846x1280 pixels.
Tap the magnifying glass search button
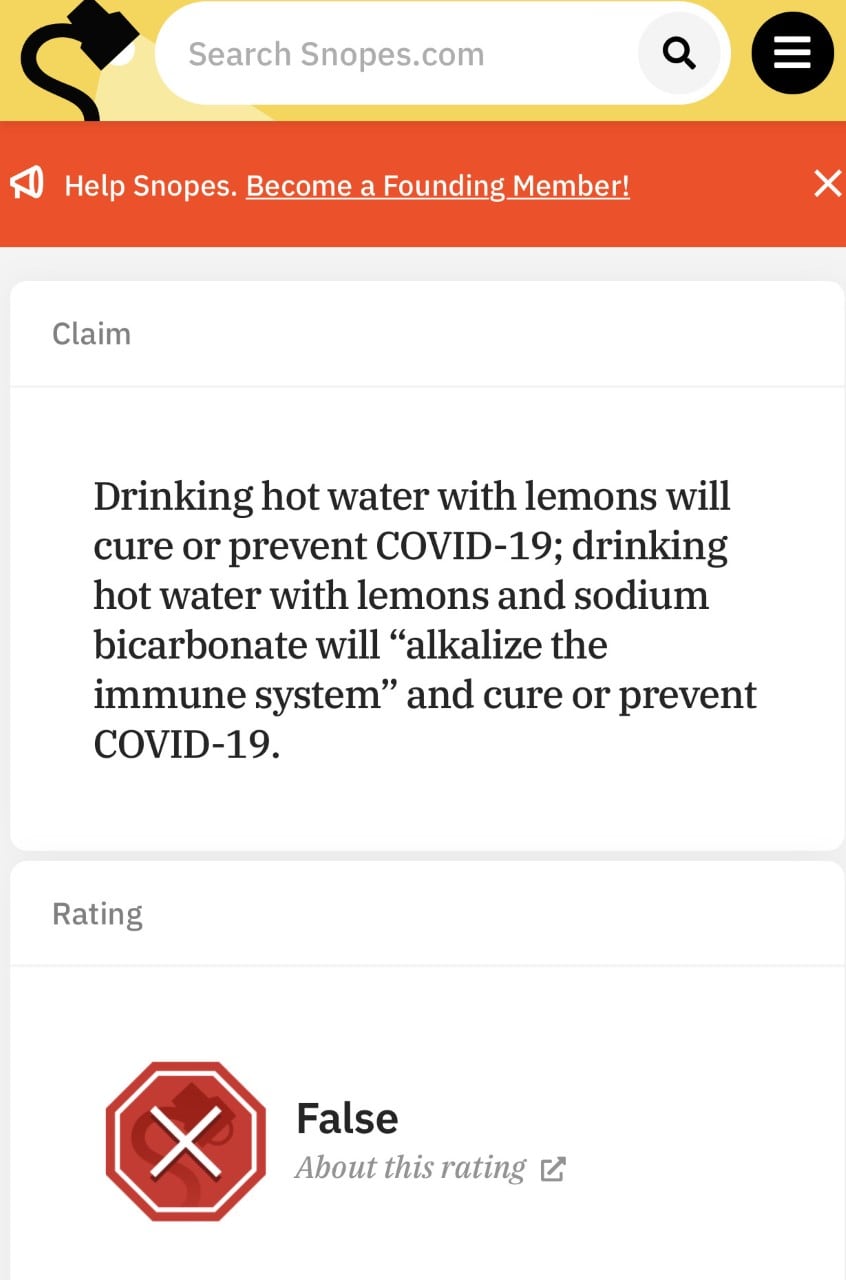(680, 53)
